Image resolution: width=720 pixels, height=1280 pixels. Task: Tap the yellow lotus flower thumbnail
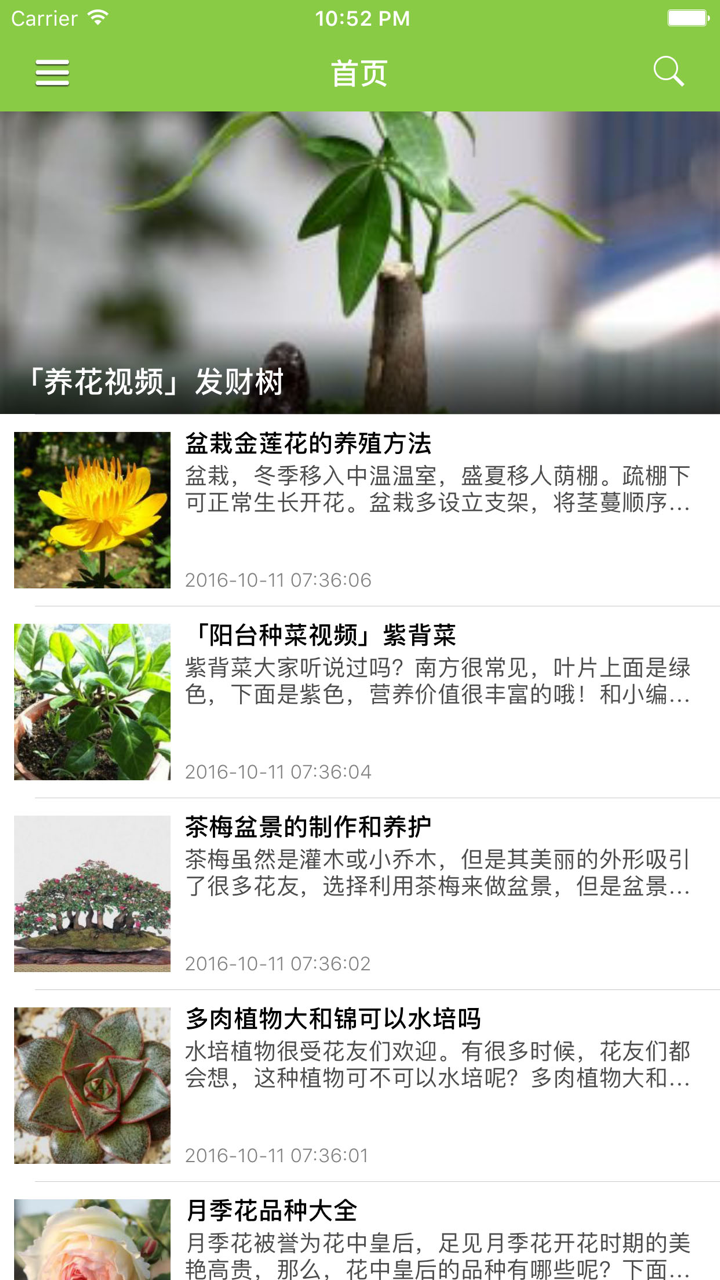(91, 509)
